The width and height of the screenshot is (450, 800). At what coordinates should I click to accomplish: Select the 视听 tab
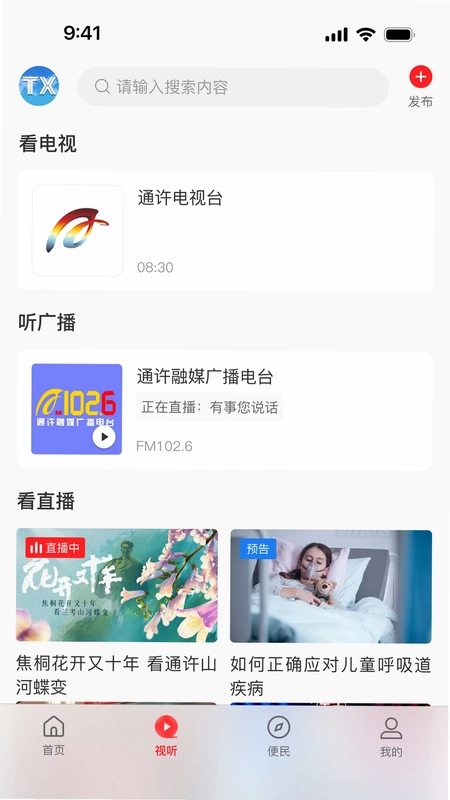166,736
